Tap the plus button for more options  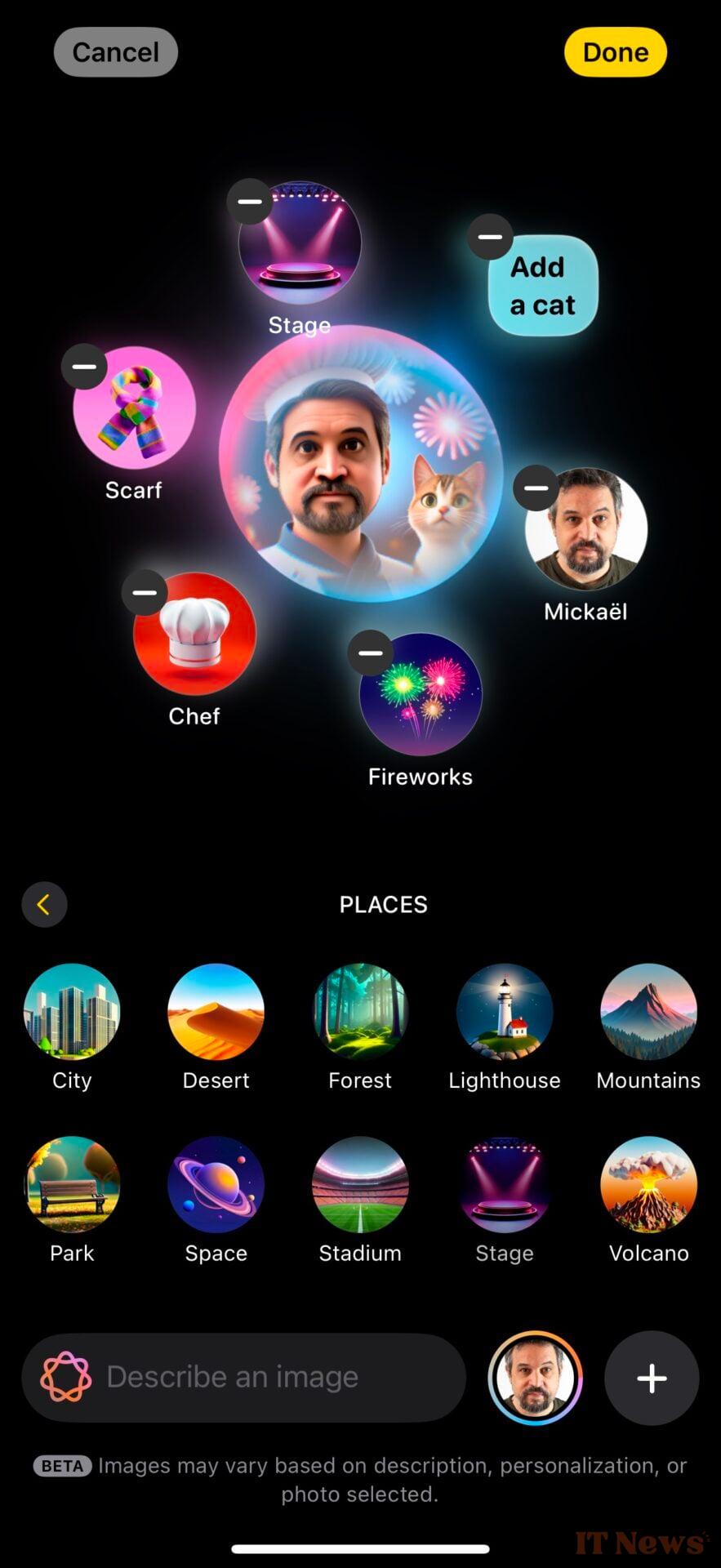[652, 1378]
